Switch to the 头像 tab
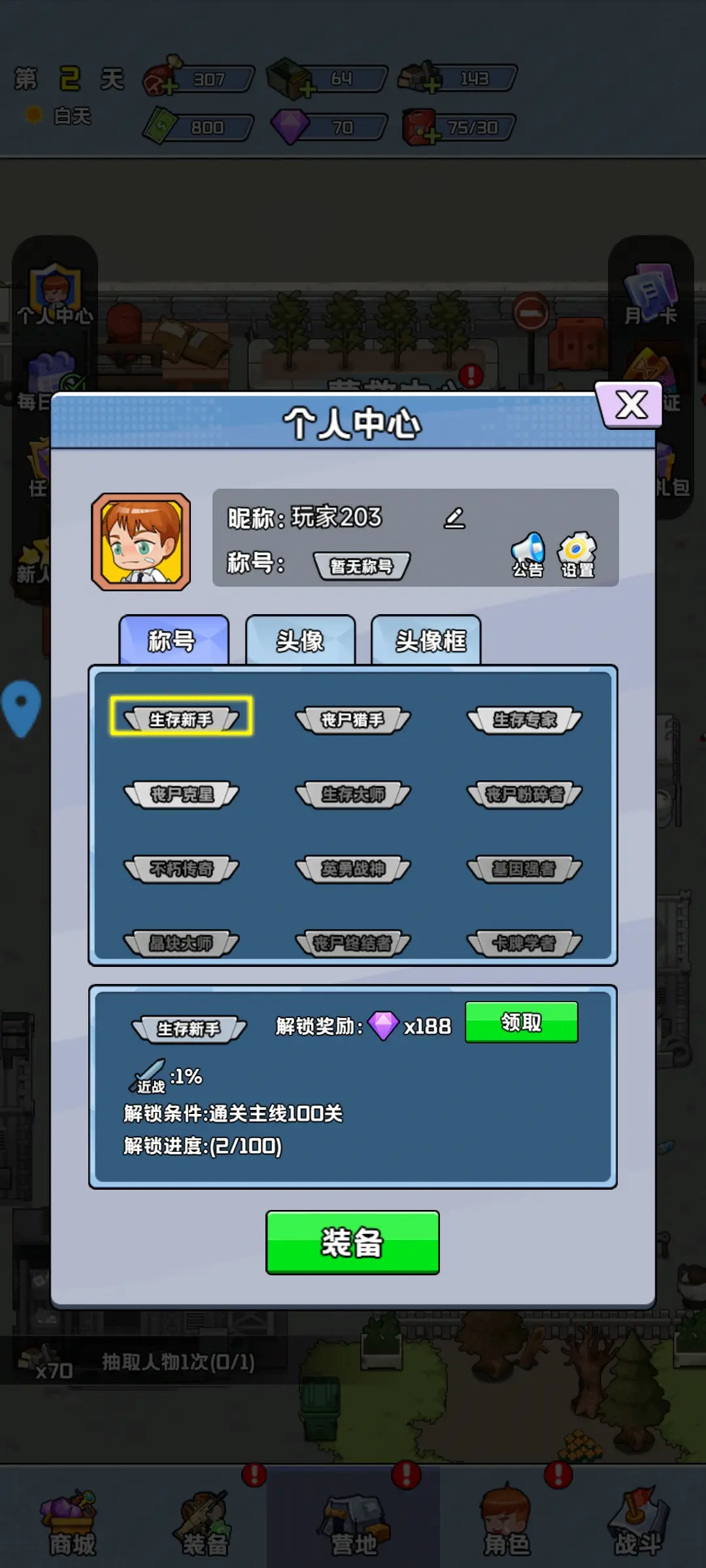 [x=300, y=640]
